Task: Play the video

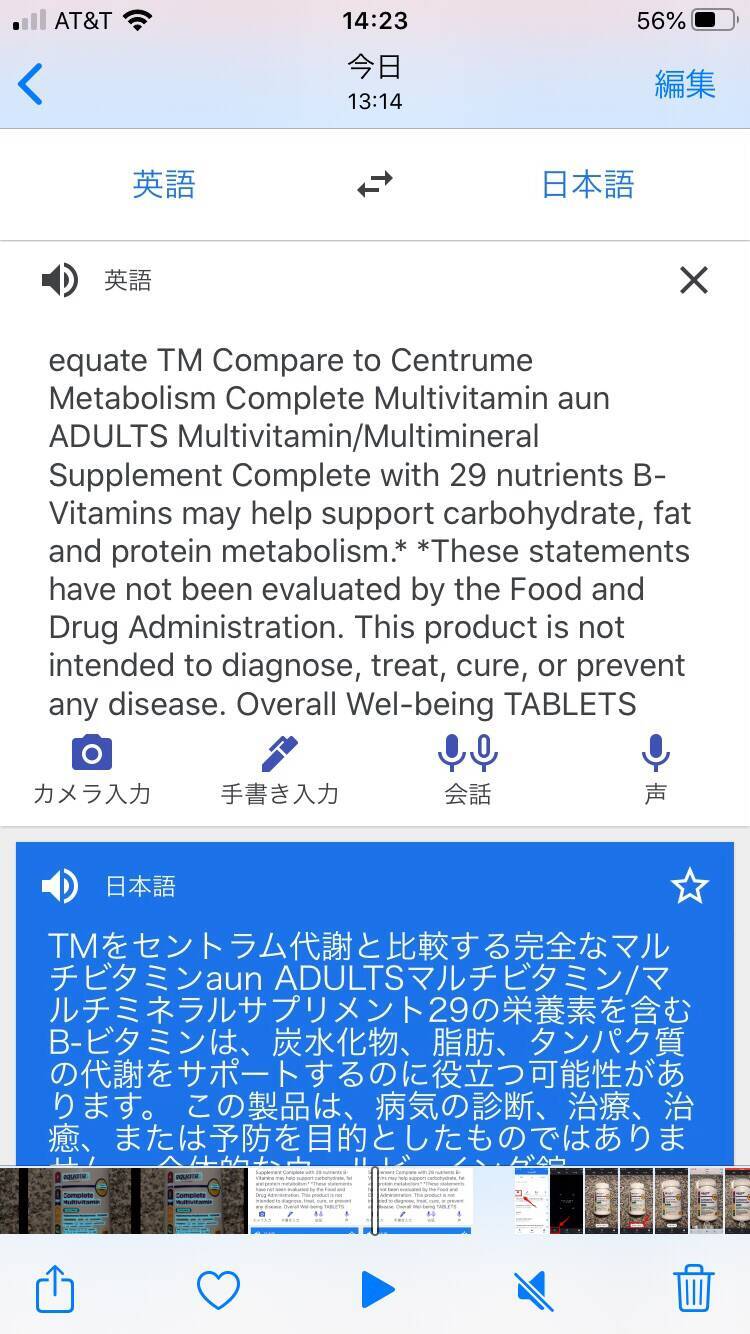Action: (x=377, y=1289)
